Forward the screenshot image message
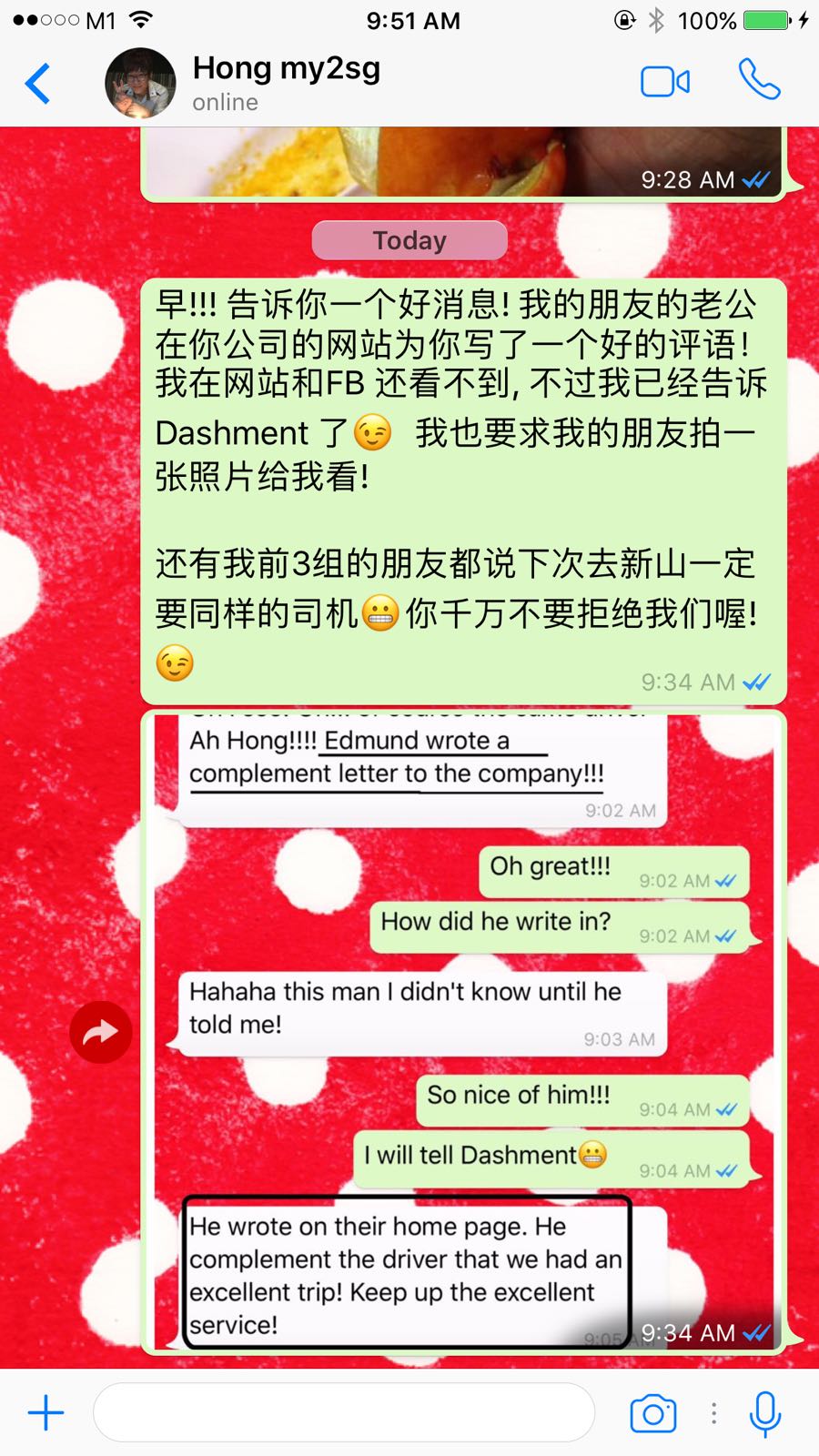 [101, 1032]
